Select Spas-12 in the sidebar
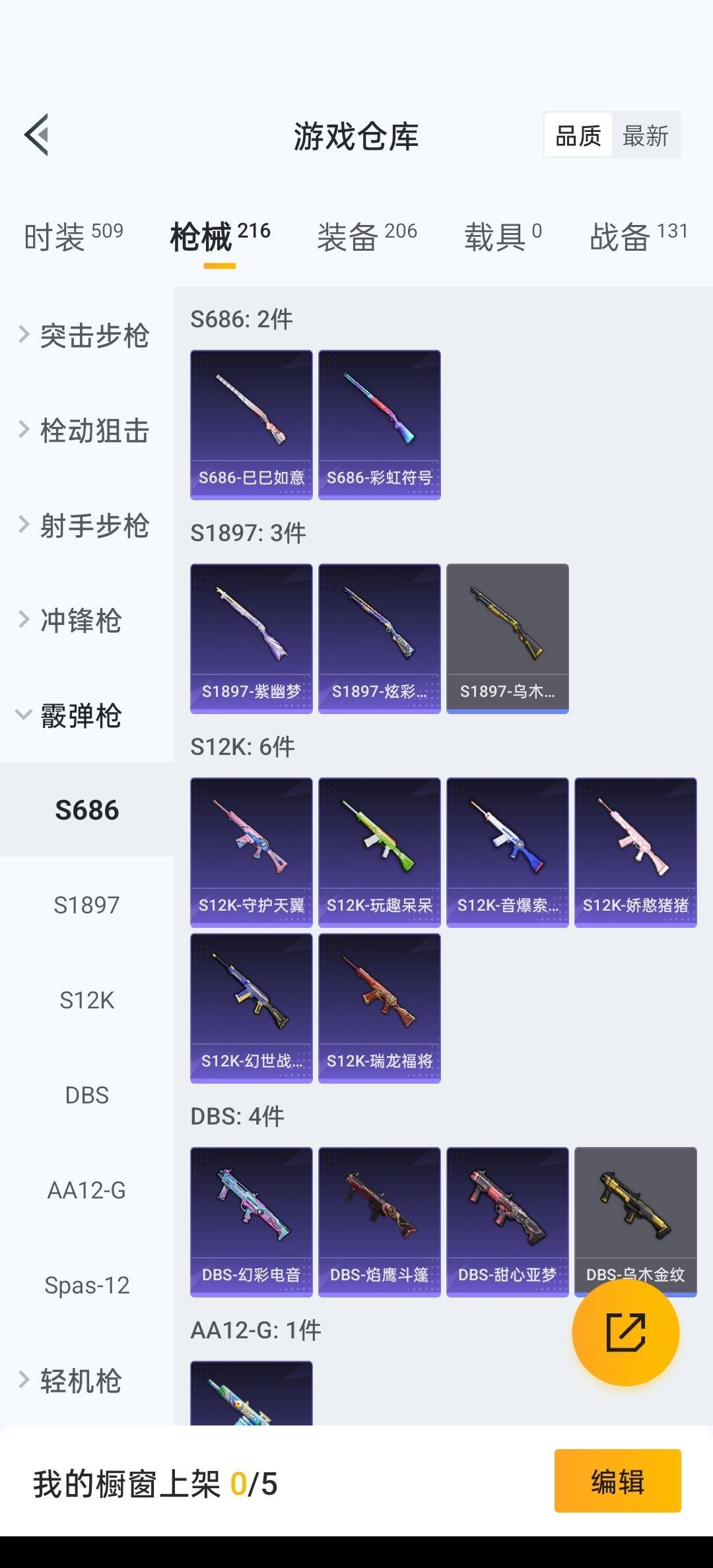The width and height of the screenshot is (713, 1568). (86, 1285)
